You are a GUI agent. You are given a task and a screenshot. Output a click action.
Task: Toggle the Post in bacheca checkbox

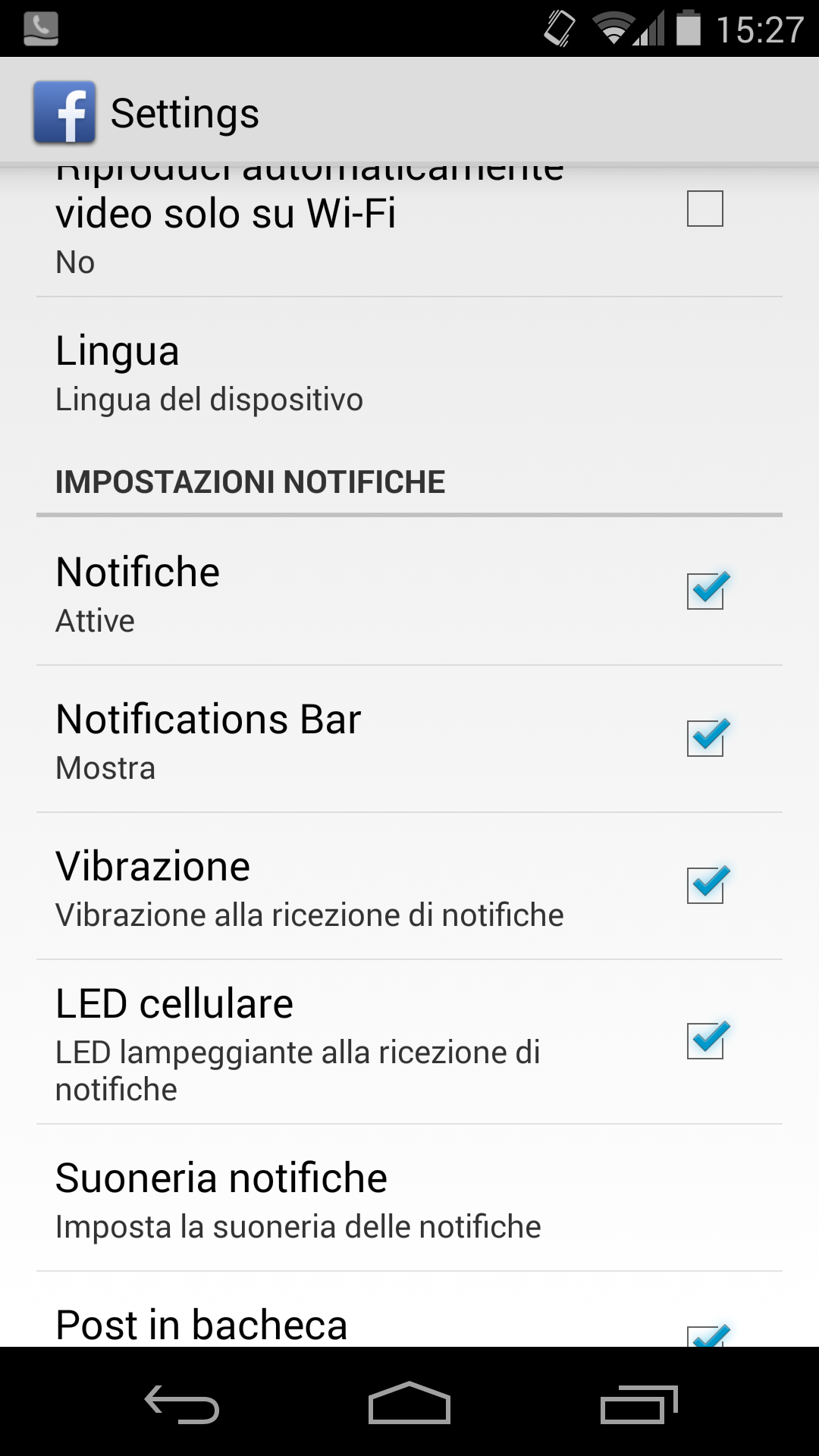point(707,1335)
